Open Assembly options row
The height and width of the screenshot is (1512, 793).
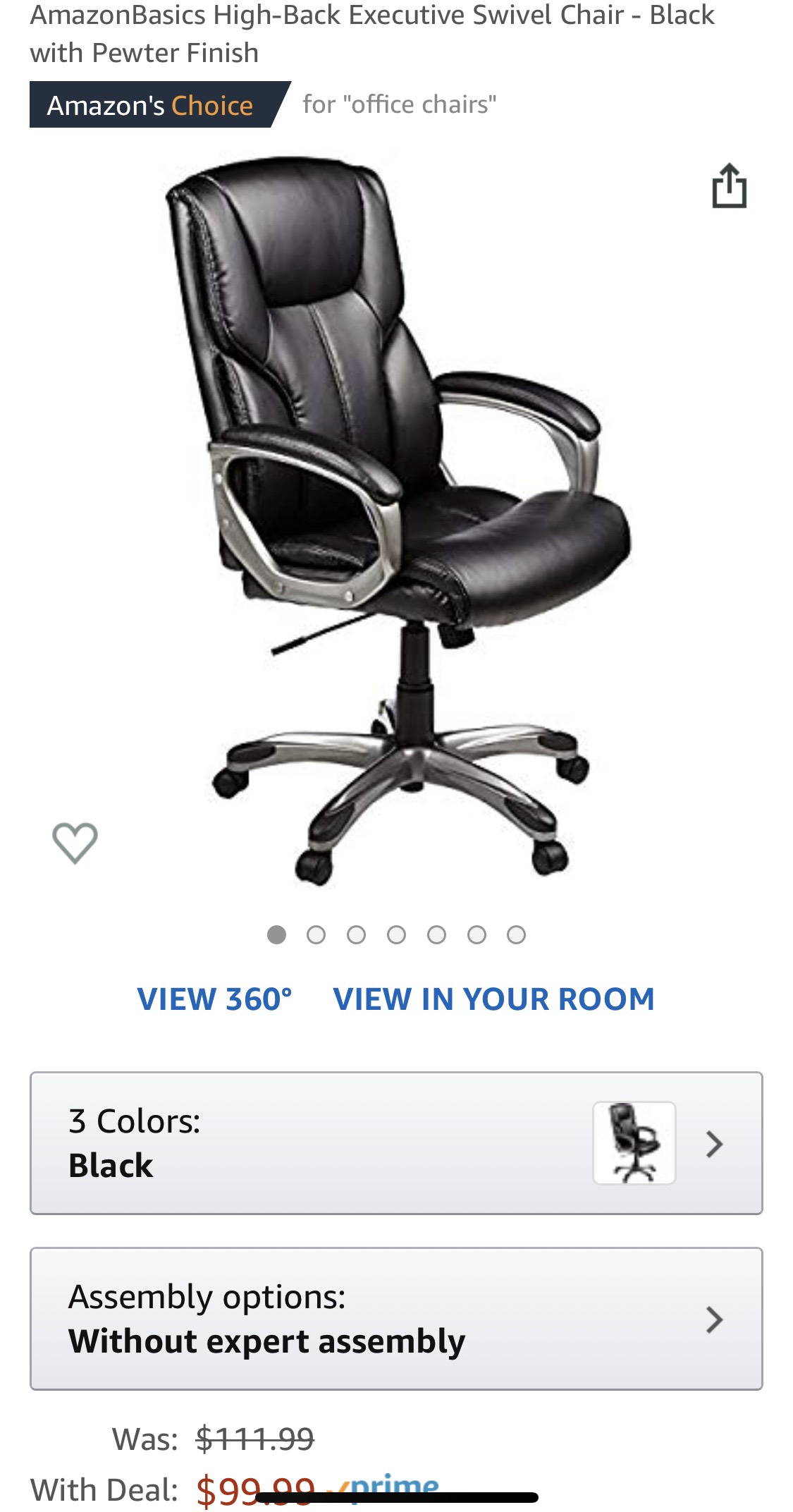[x=396, y=1318]
